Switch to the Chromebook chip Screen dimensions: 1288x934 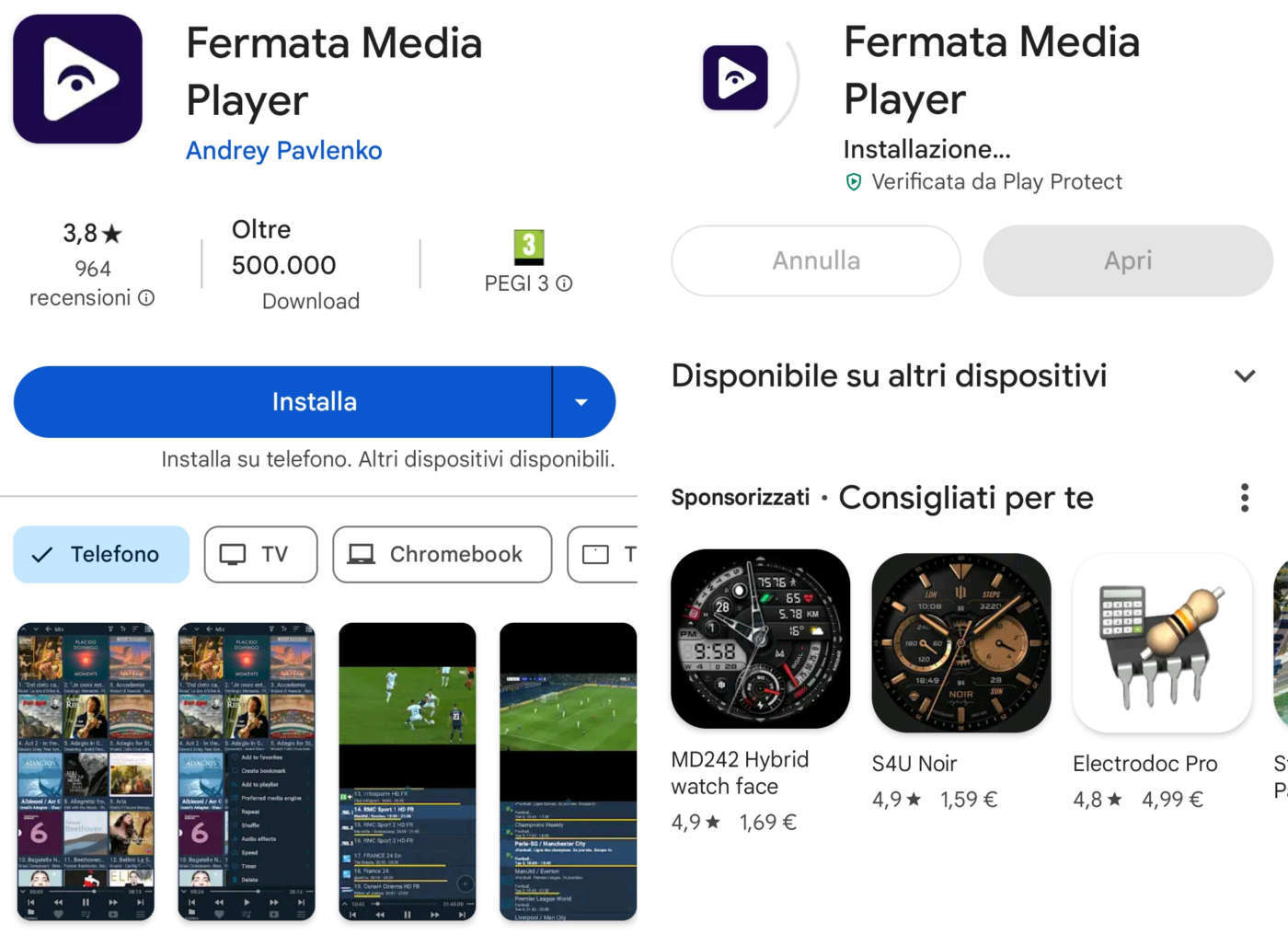(442, 554)
